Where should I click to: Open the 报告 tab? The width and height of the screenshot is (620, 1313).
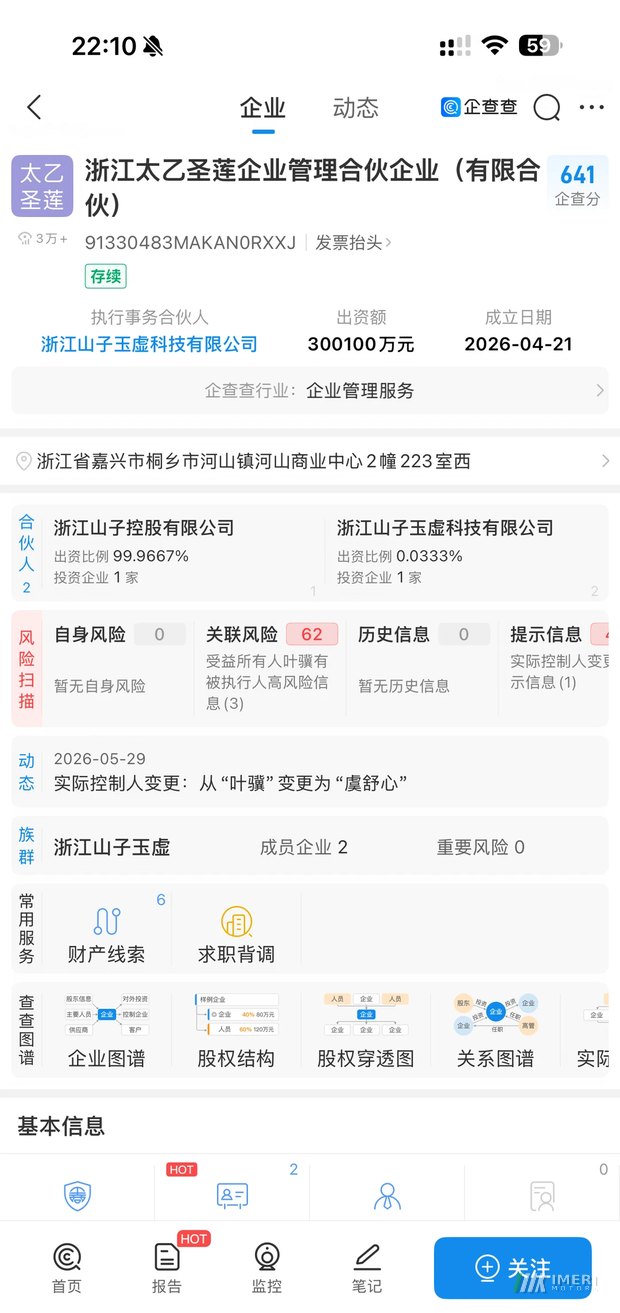coord(167,1268)
